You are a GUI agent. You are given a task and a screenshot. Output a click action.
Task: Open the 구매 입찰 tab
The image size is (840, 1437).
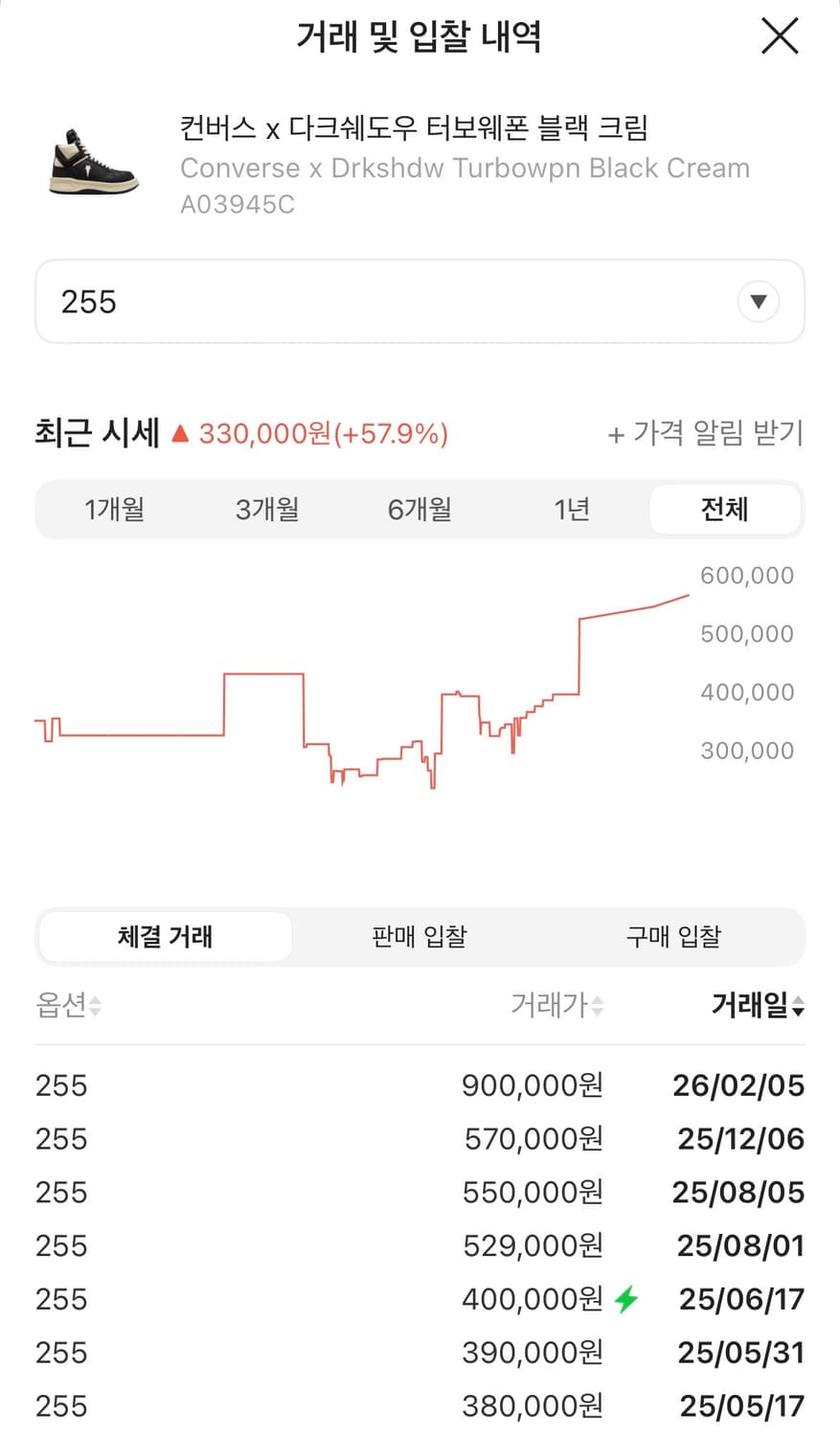coord(673,937)
